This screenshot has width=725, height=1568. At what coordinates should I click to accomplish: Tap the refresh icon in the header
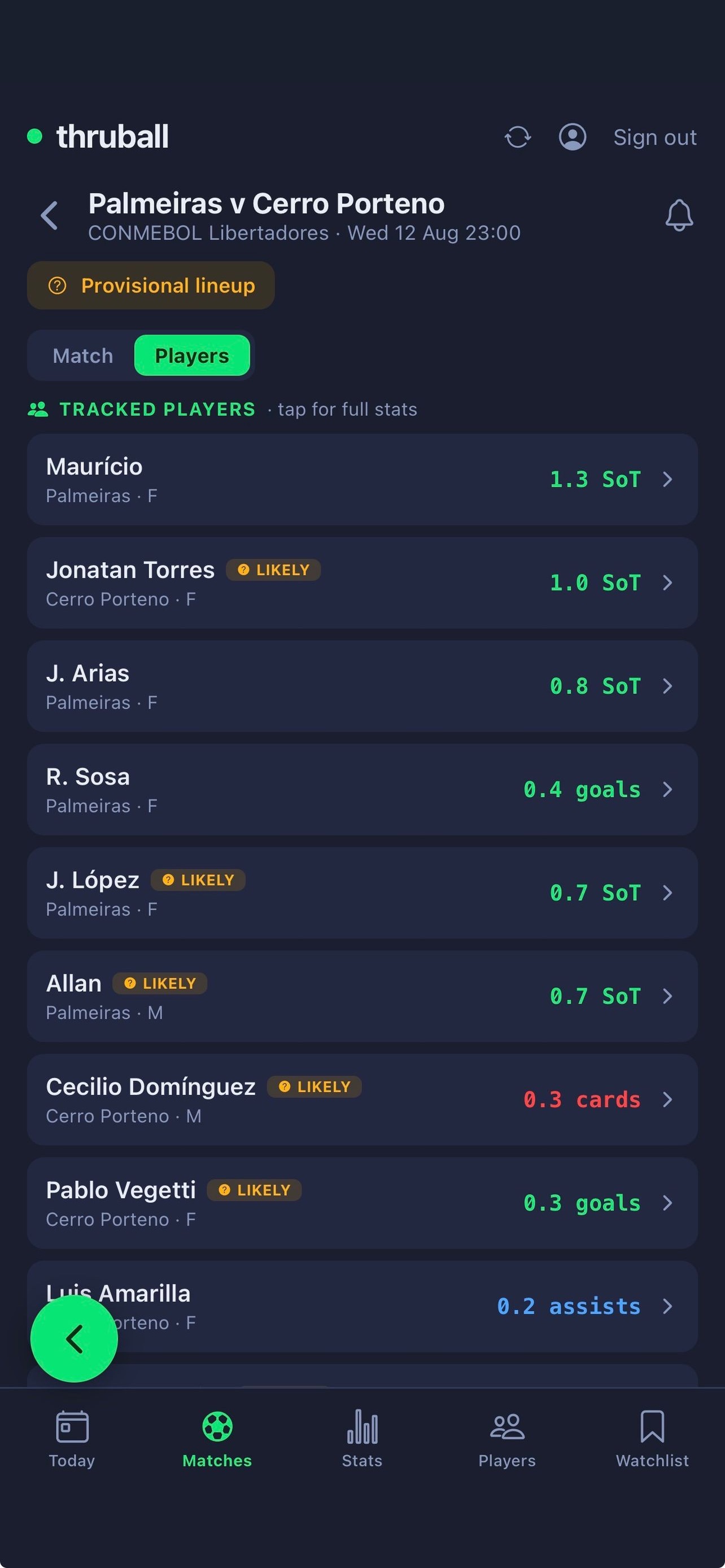(x=517, y=137)
